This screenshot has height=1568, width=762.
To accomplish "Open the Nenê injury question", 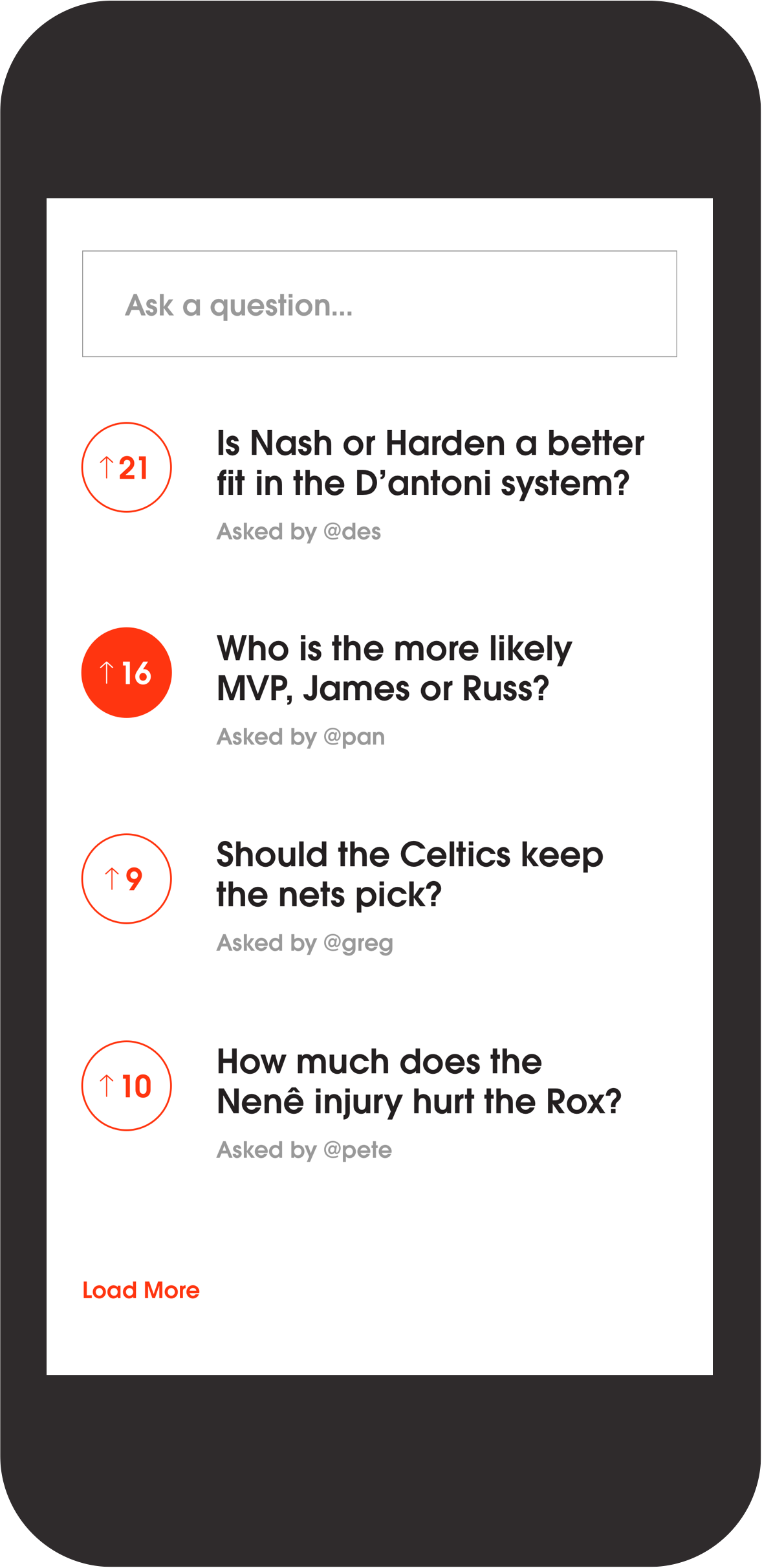I will 419,1081.
